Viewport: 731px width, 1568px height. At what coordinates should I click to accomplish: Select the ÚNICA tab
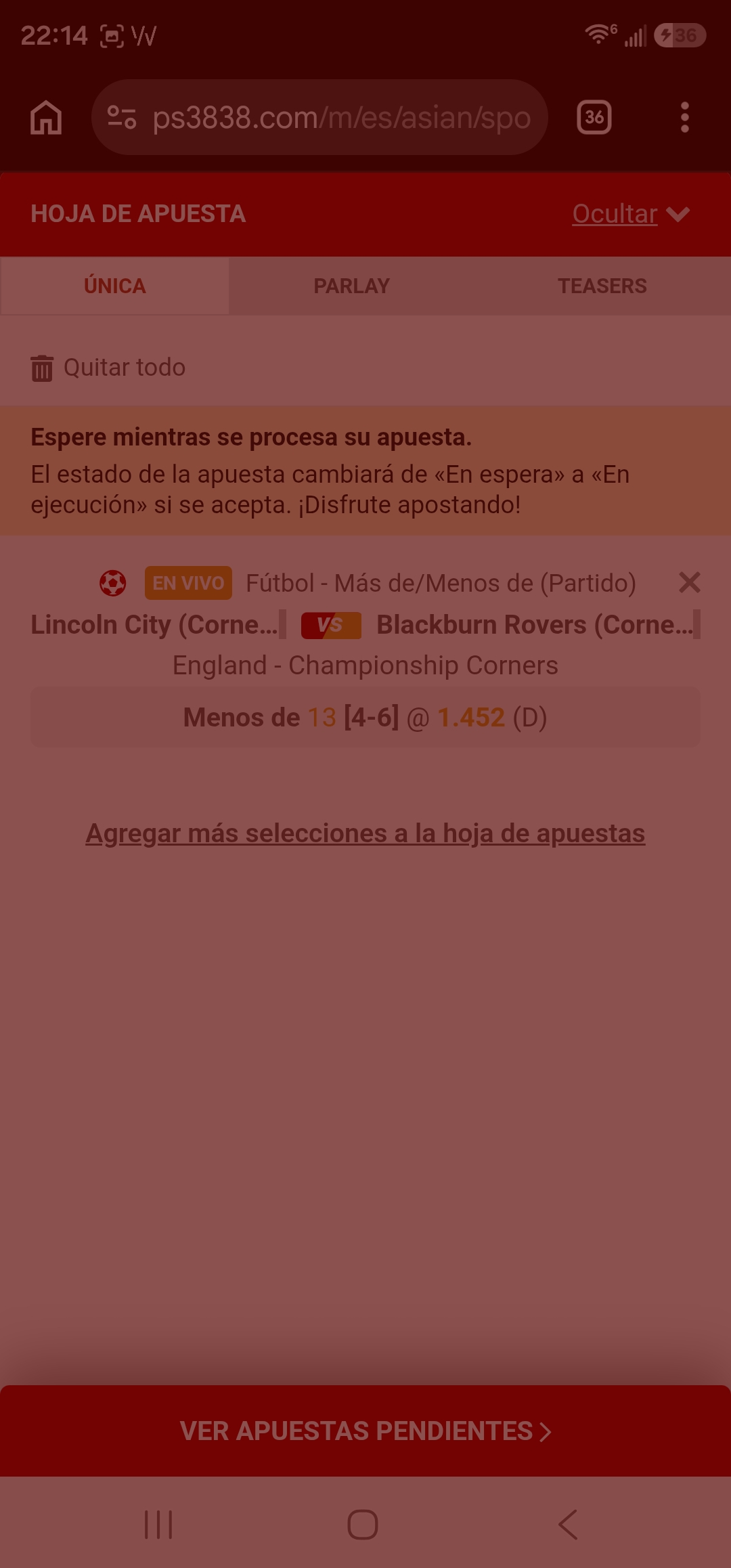pos(114,286)
